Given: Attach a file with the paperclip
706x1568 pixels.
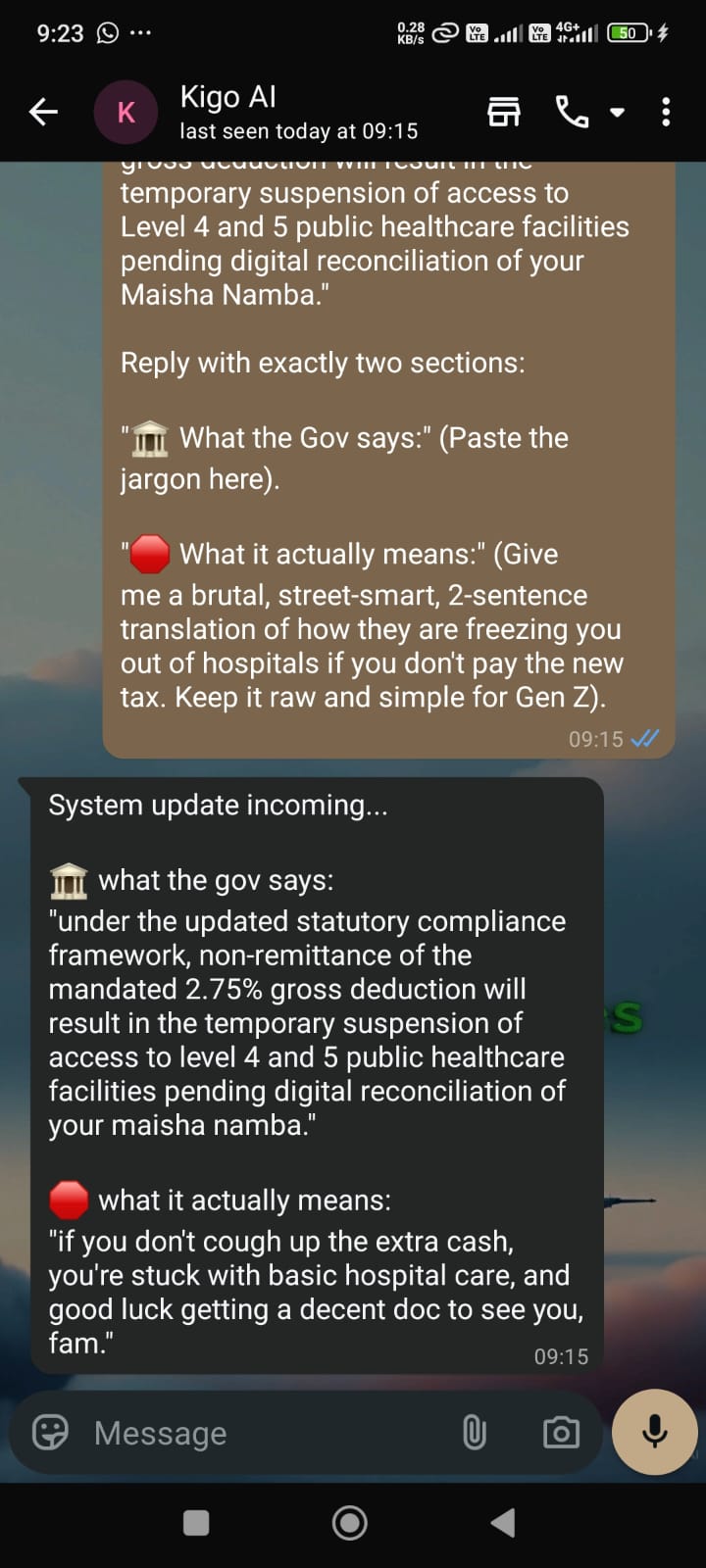Looking at the screenshot, I should click(474, 1433).
